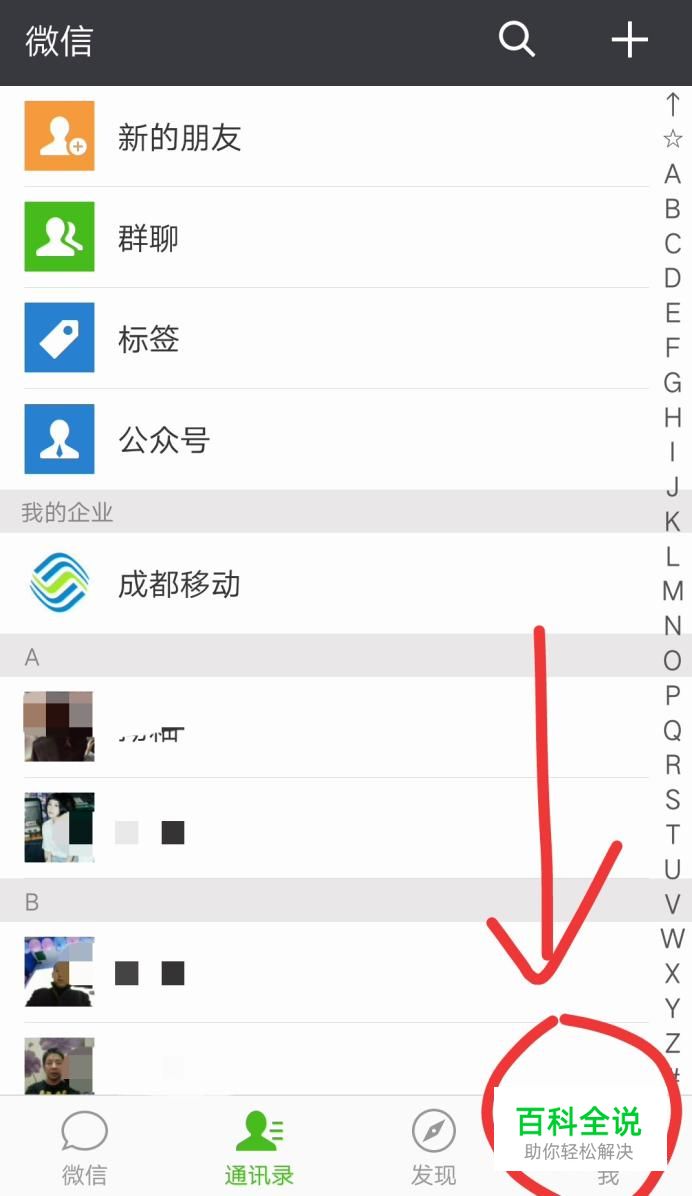Jump to letter M in the index

coord(672,591)
